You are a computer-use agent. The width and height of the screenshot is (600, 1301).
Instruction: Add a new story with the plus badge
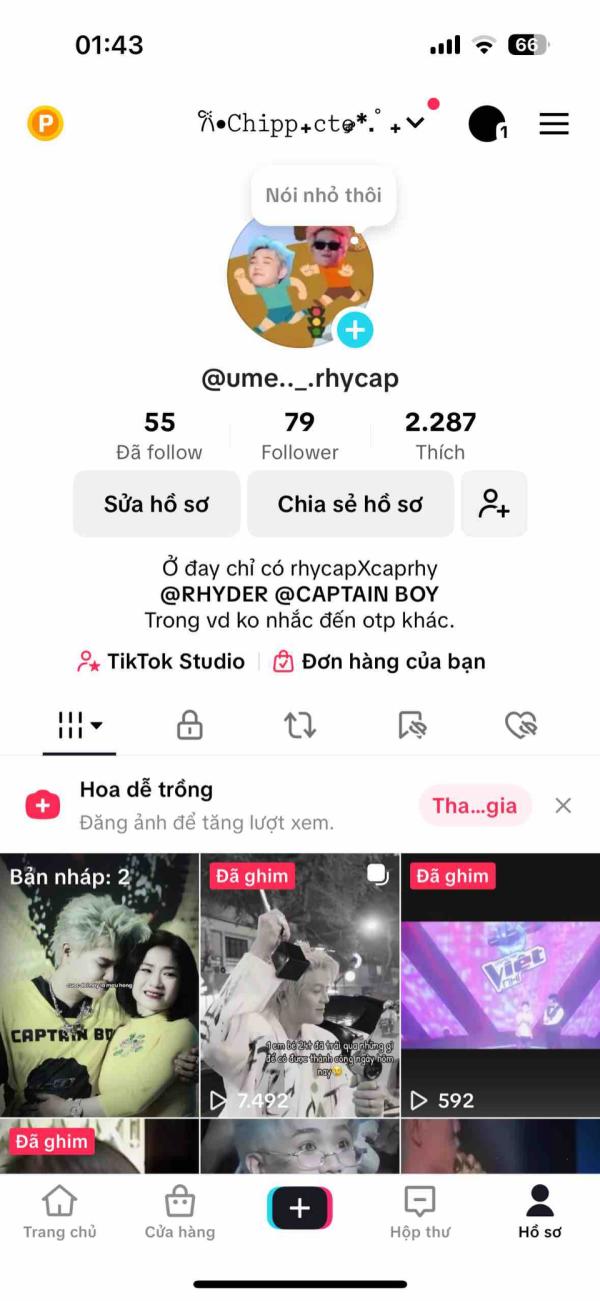pyautogui.click(x=355, y=329)
